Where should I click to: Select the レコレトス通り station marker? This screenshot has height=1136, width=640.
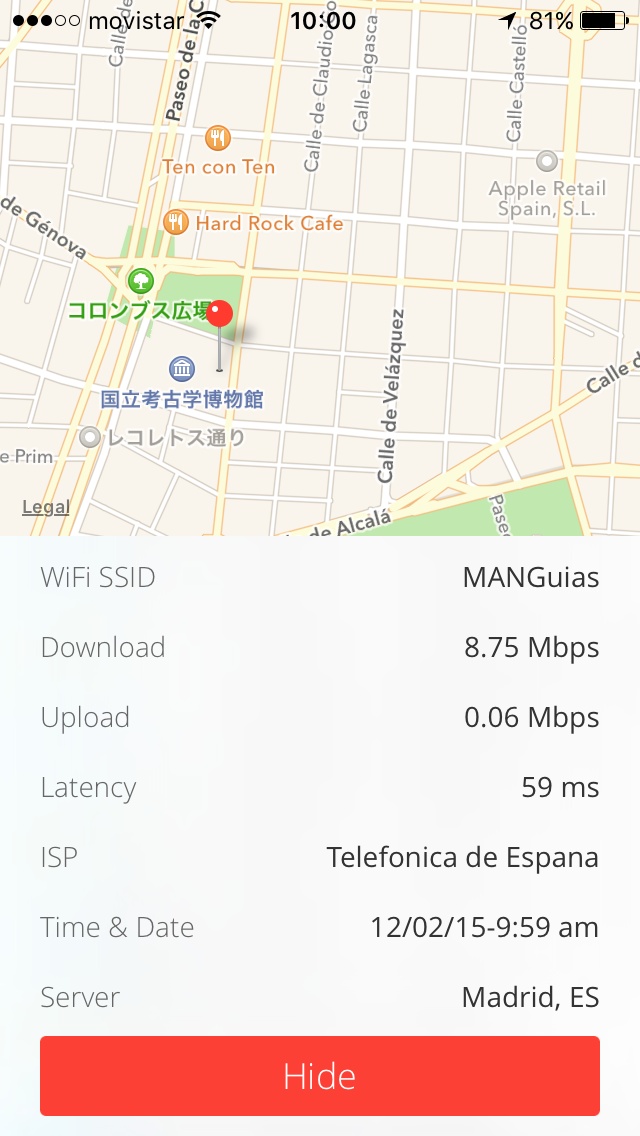(x=91, y=437)
